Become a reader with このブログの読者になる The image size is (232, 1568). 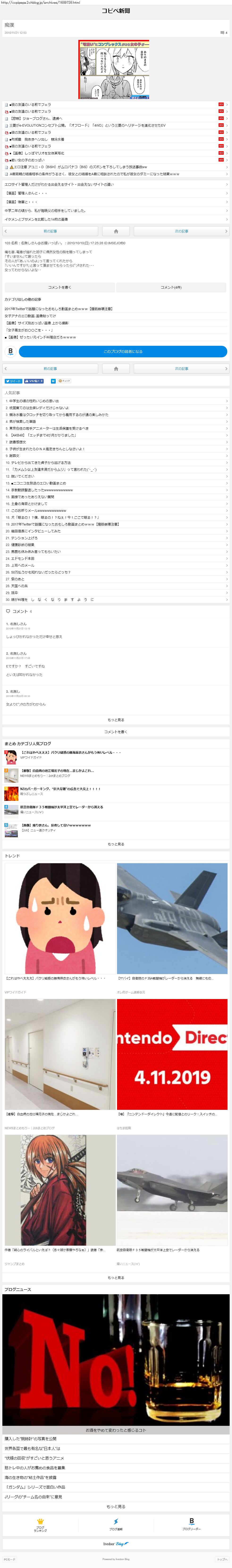pos(122,351)
